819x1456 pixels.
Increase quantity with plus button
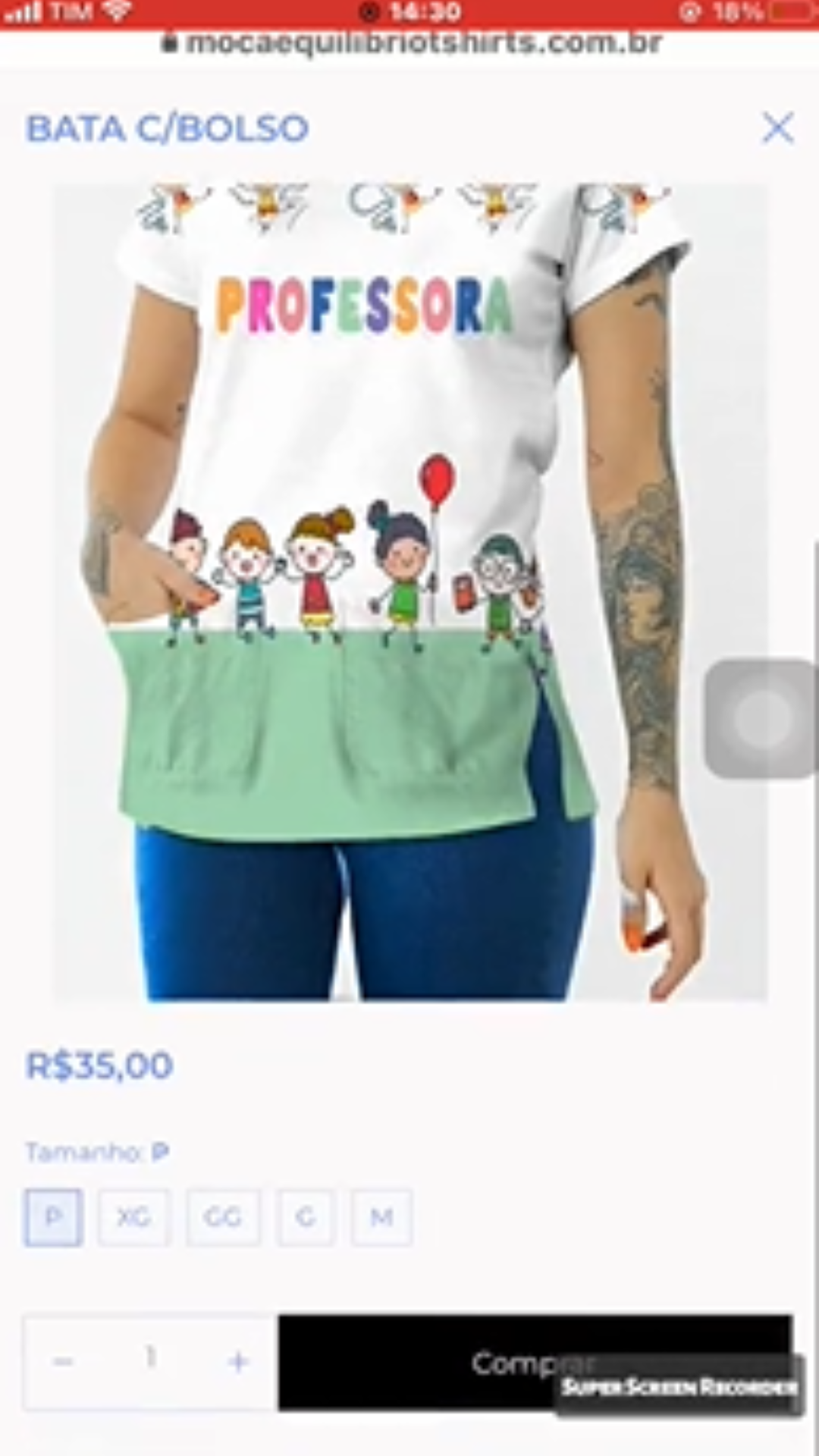(x=238, y=1362)
